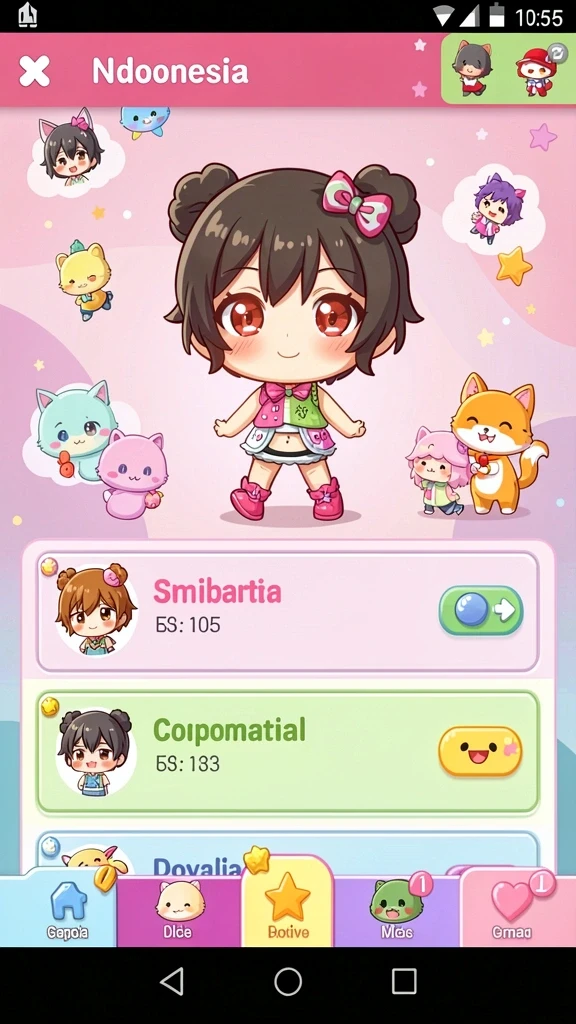Open the character switch panel at top right
Image resolution: width=576 pixels, height=1024 pixels.
pos(508,69)
